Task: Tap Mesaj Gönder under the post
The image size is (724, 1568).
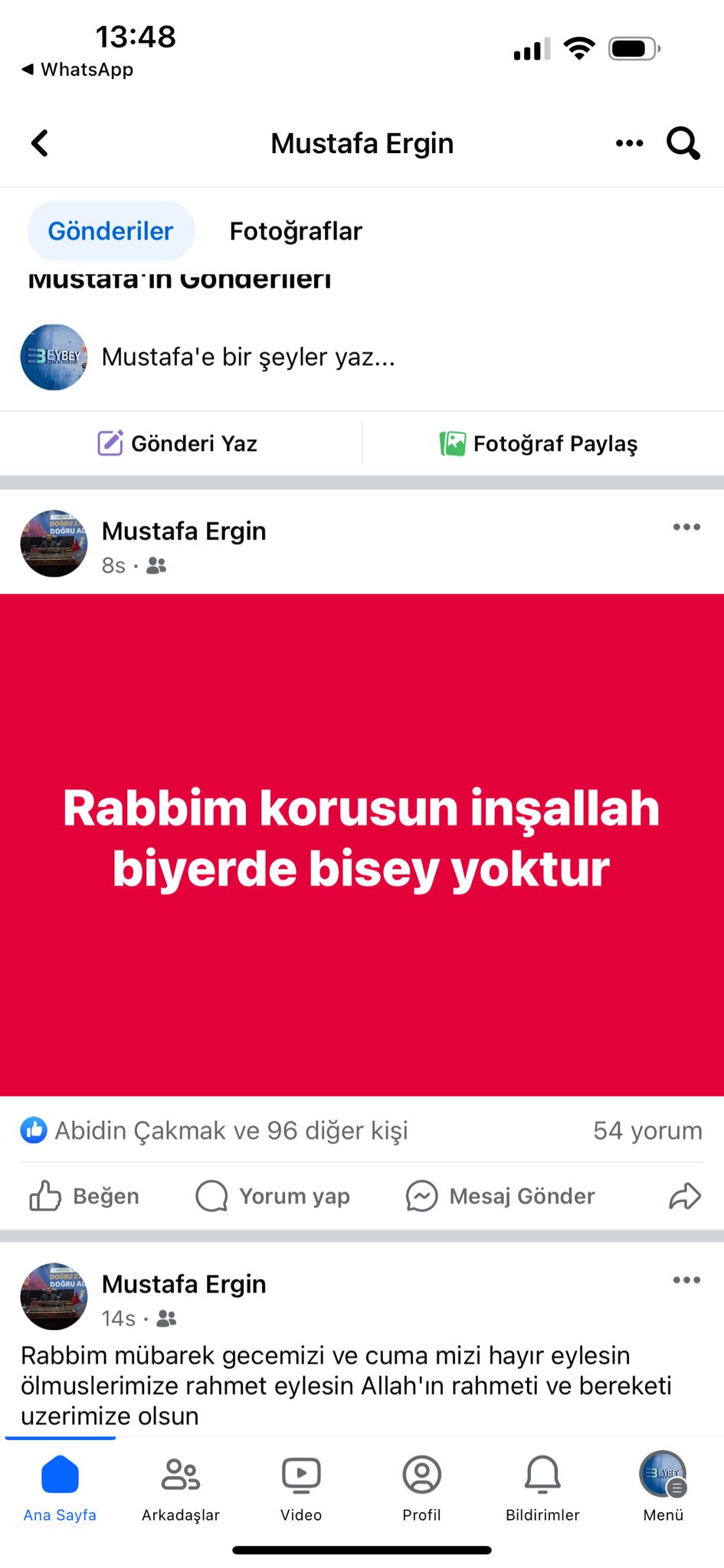Action: click(x=500, y=1196)
